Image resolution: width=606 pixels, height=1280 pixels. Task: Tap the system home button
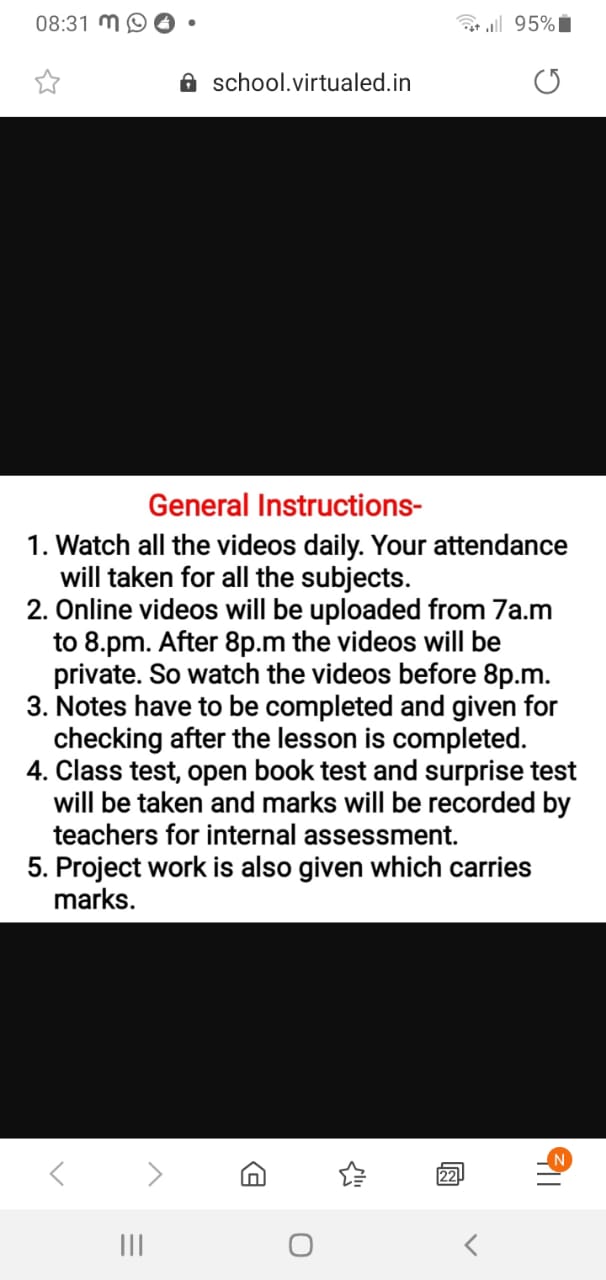pyautogui.click(x=301, y=1245)
